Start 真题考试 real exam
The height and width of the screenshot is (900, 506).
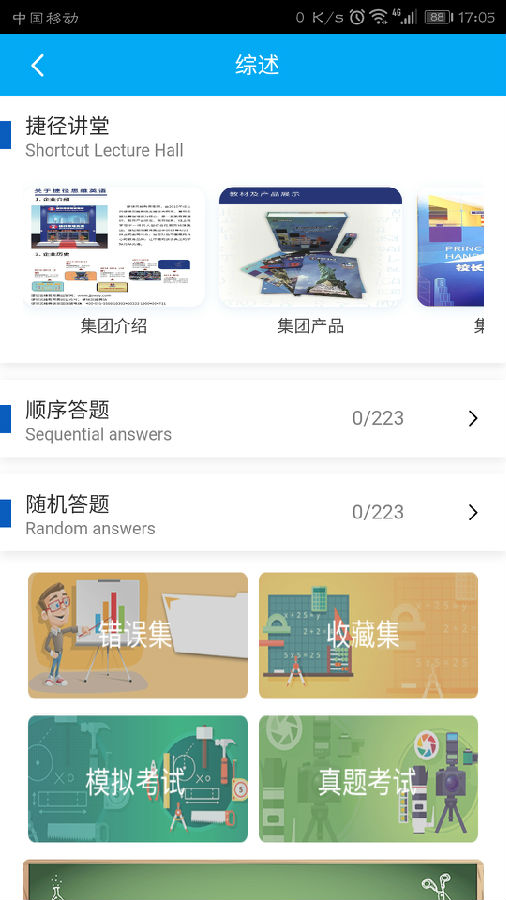coord(368,779)
